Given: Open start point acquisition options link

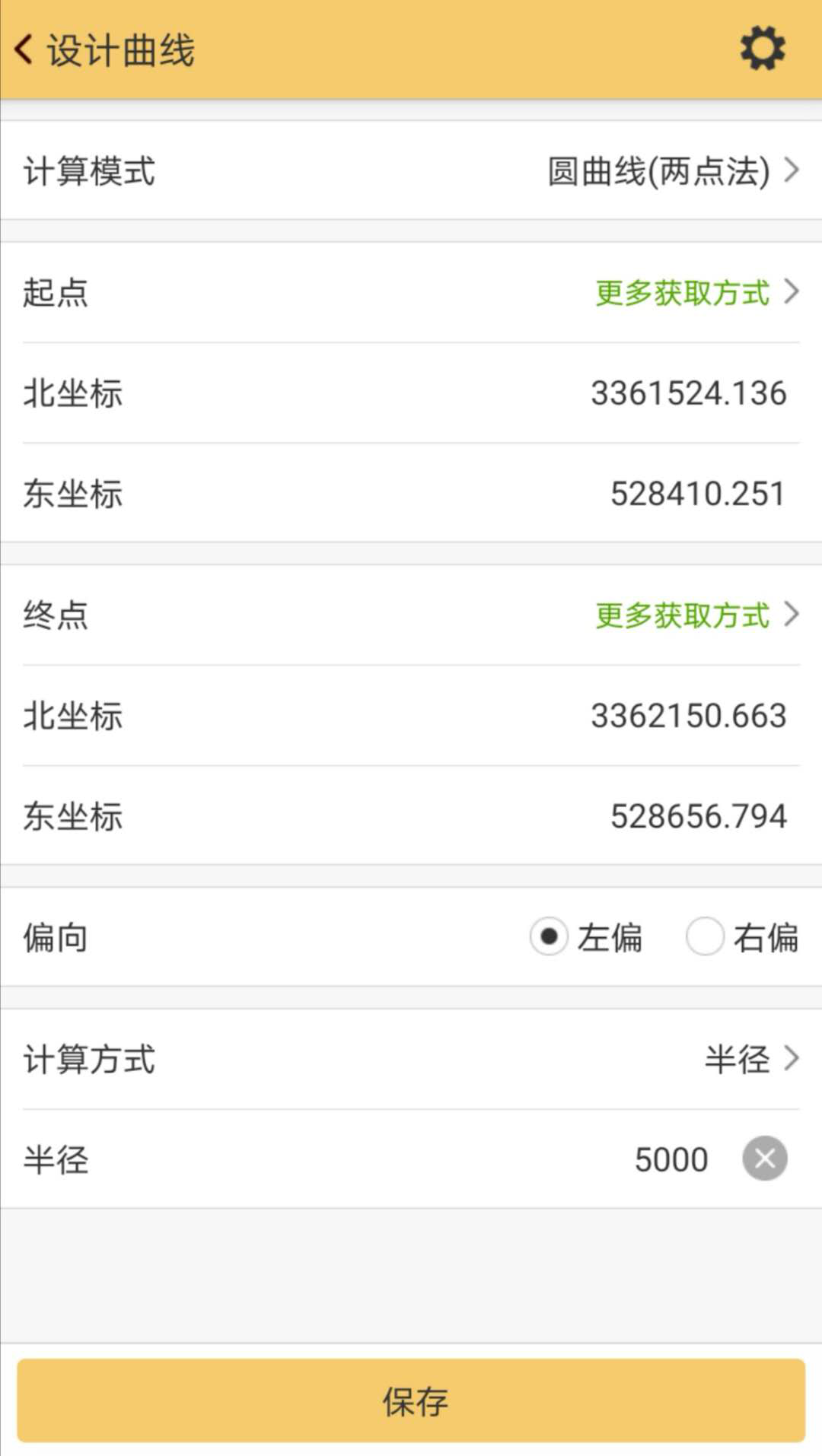Looking at the screenshot, I should click(681, 293).
